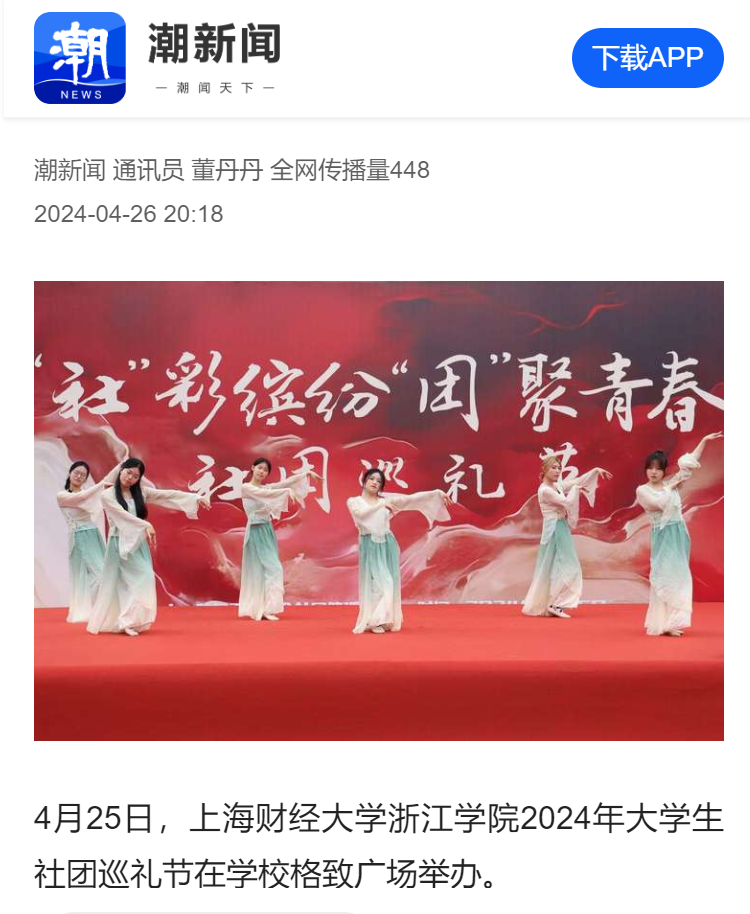View the dance performance photo in full
Image resolution: width=750 pixels, height=914 pixels.
point(378,510)
